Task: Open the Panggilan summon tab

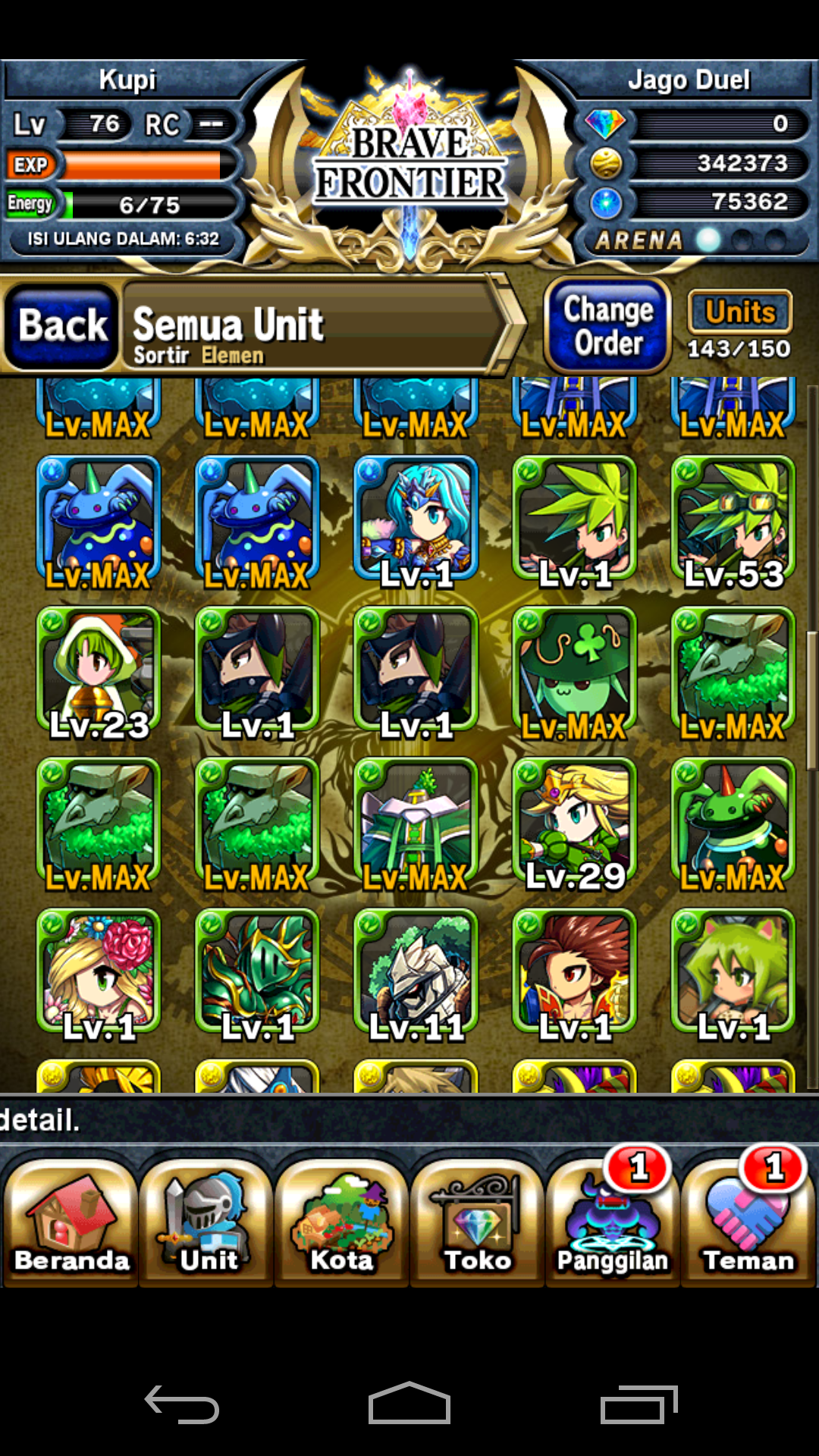Action: point(613,1222)
